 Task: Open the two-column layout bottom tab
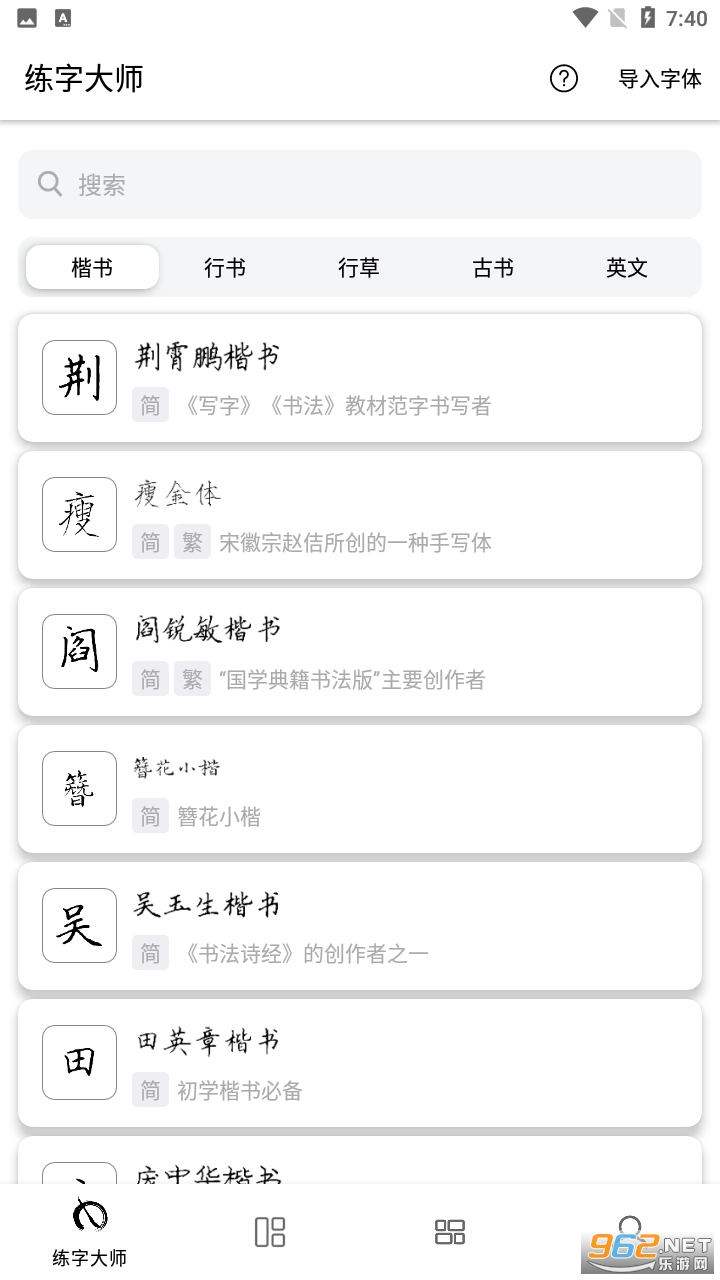point(270,1232)
